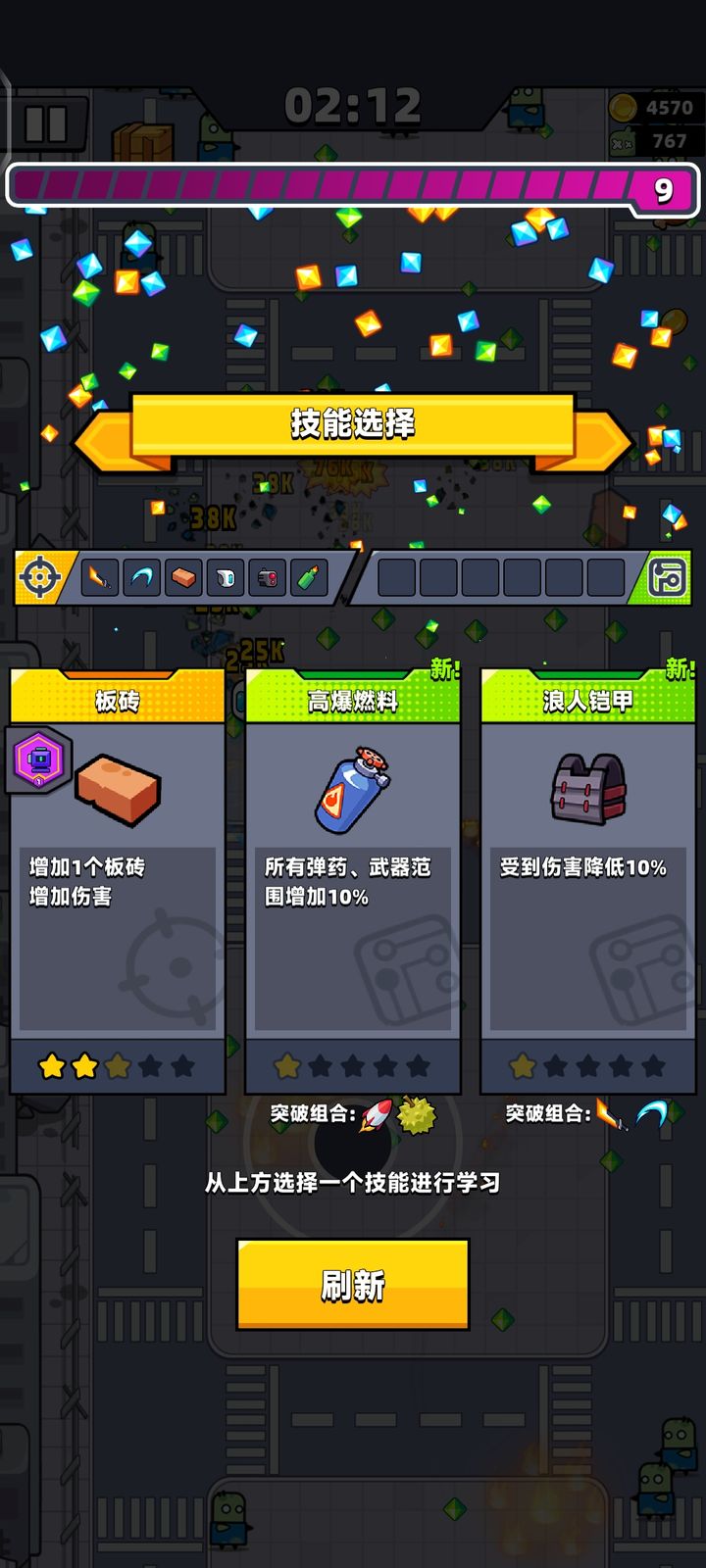The height and width of the screenshot is (1568, 706).
Task: Pause the game
Action: click(x=46, y=124)
